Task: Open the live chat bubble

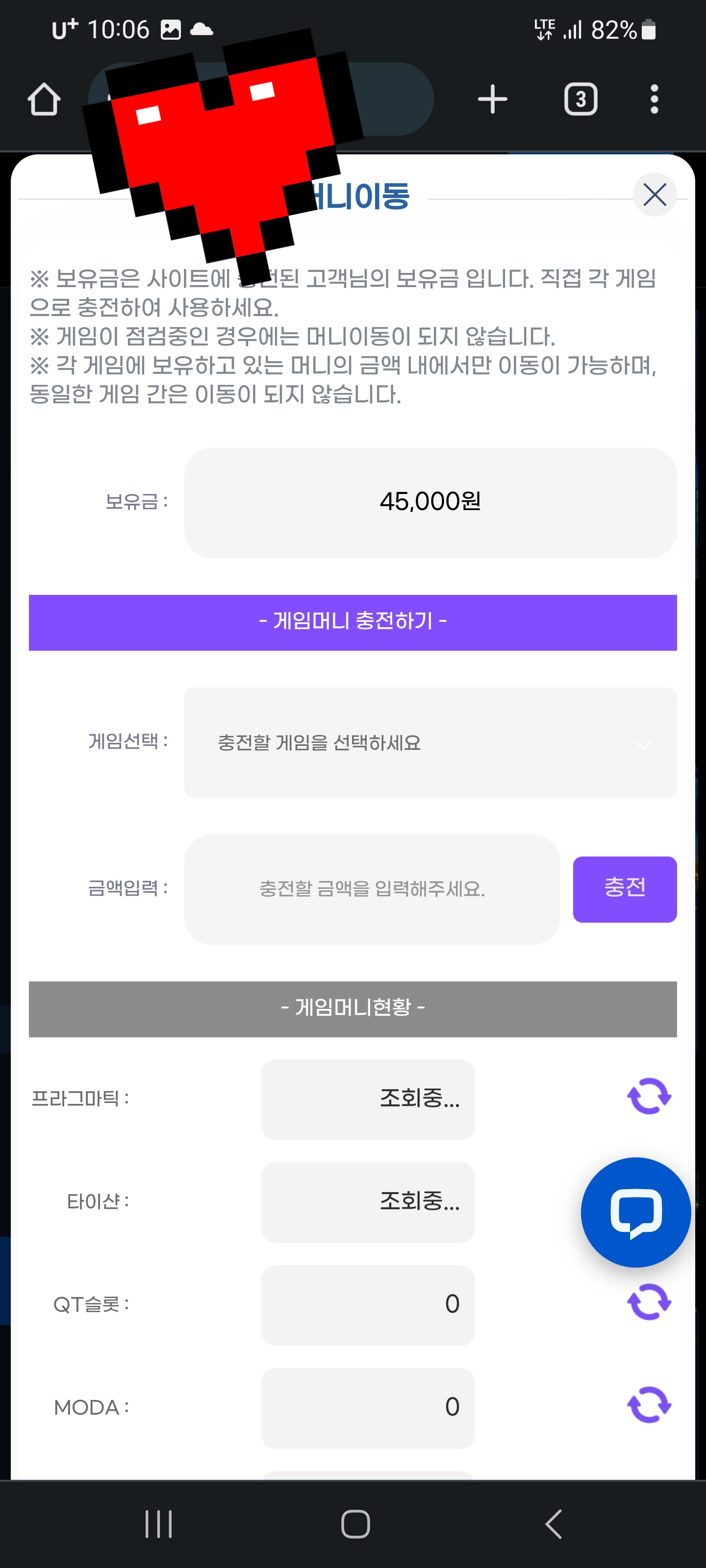Action: point(635,1212)
